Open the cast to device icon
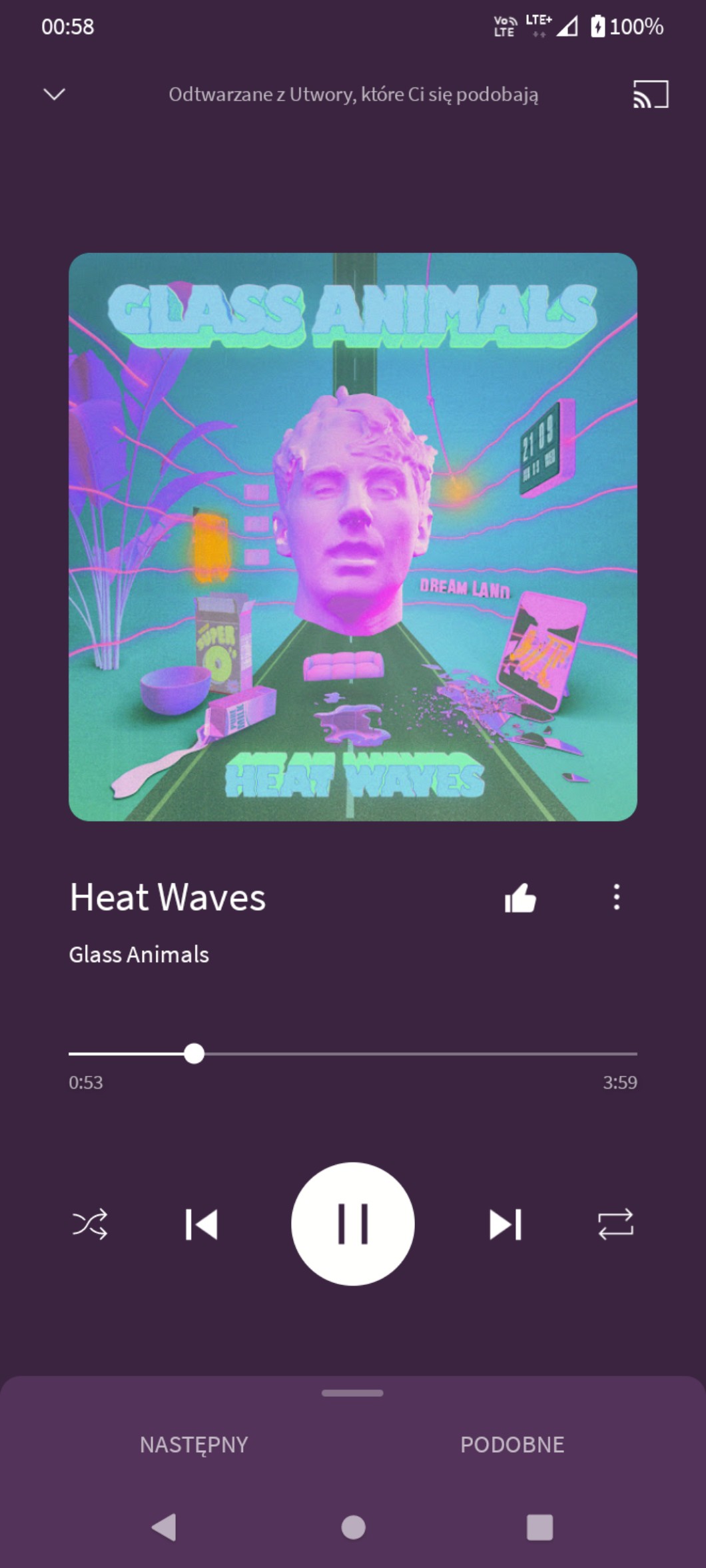The height and width of the screenshot is (1568, 706). (650, 94)
